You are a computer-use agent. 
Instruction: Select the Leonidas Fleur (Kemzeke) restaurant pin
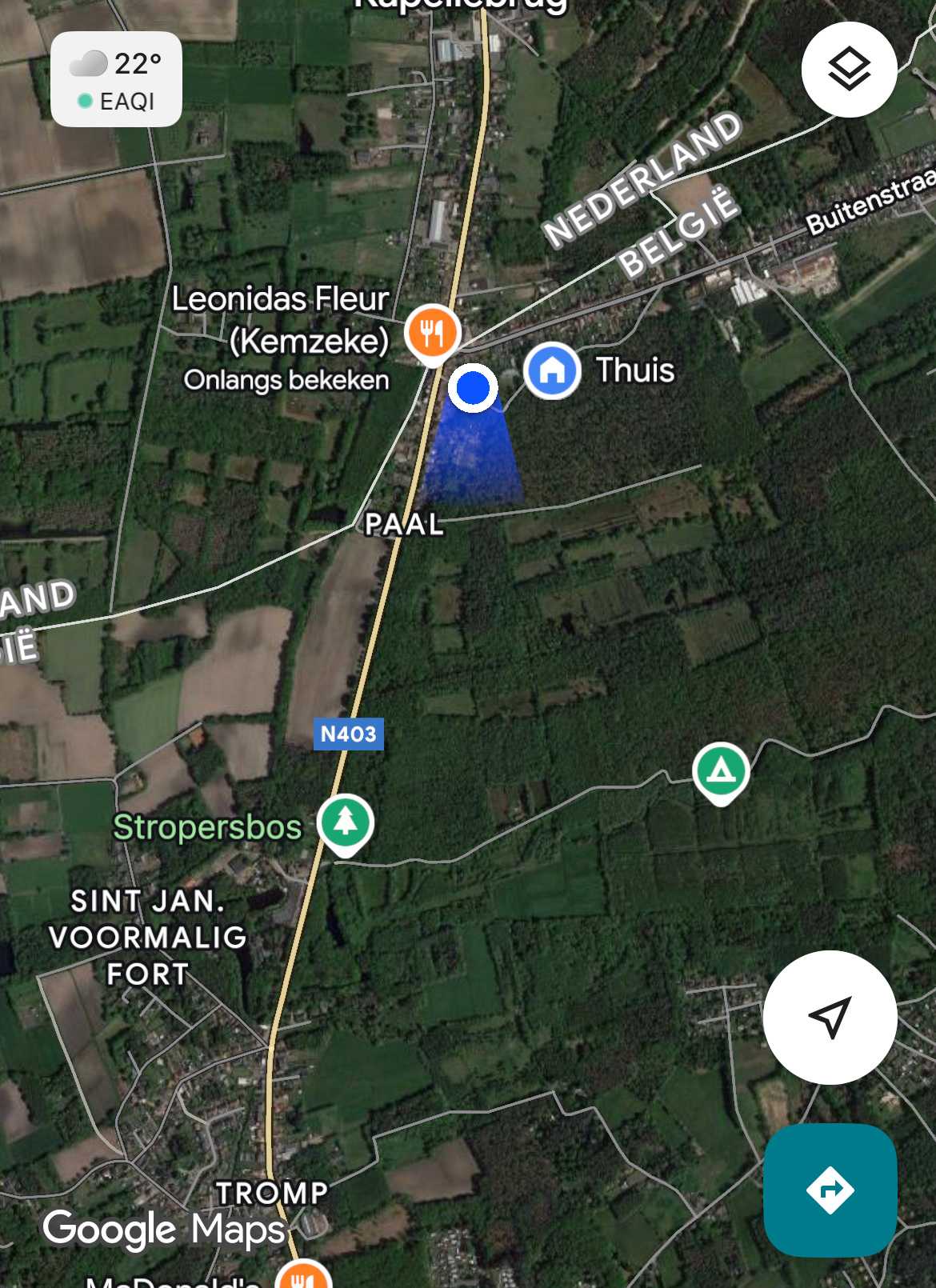pos(432,333)
